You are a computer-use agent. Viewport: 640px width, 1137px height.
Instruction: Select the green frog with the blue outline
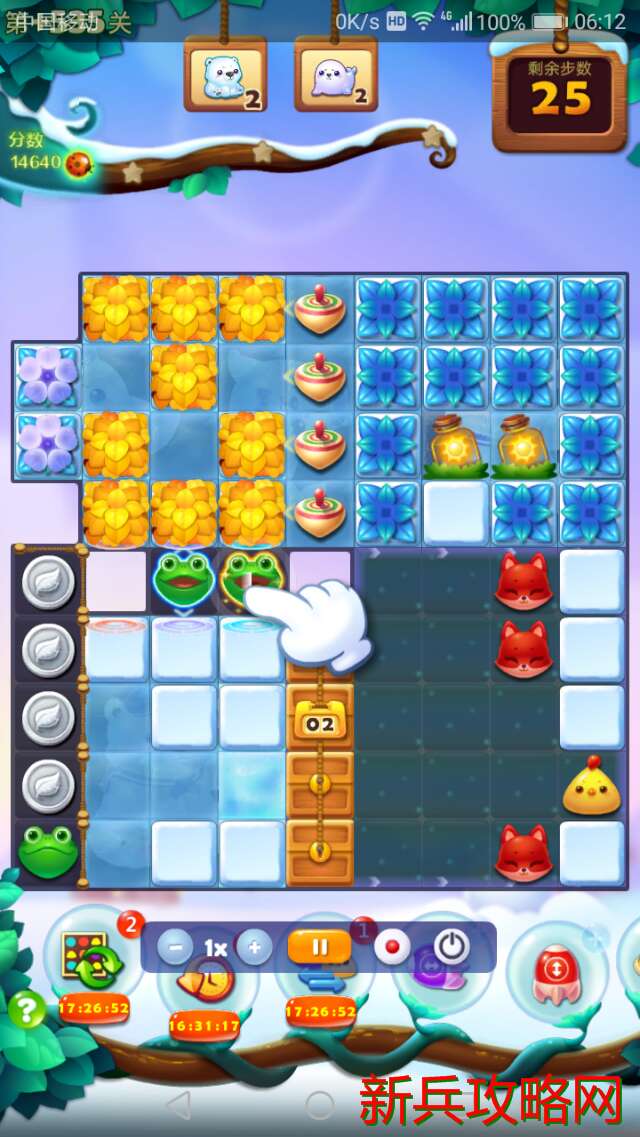point(183,578)
